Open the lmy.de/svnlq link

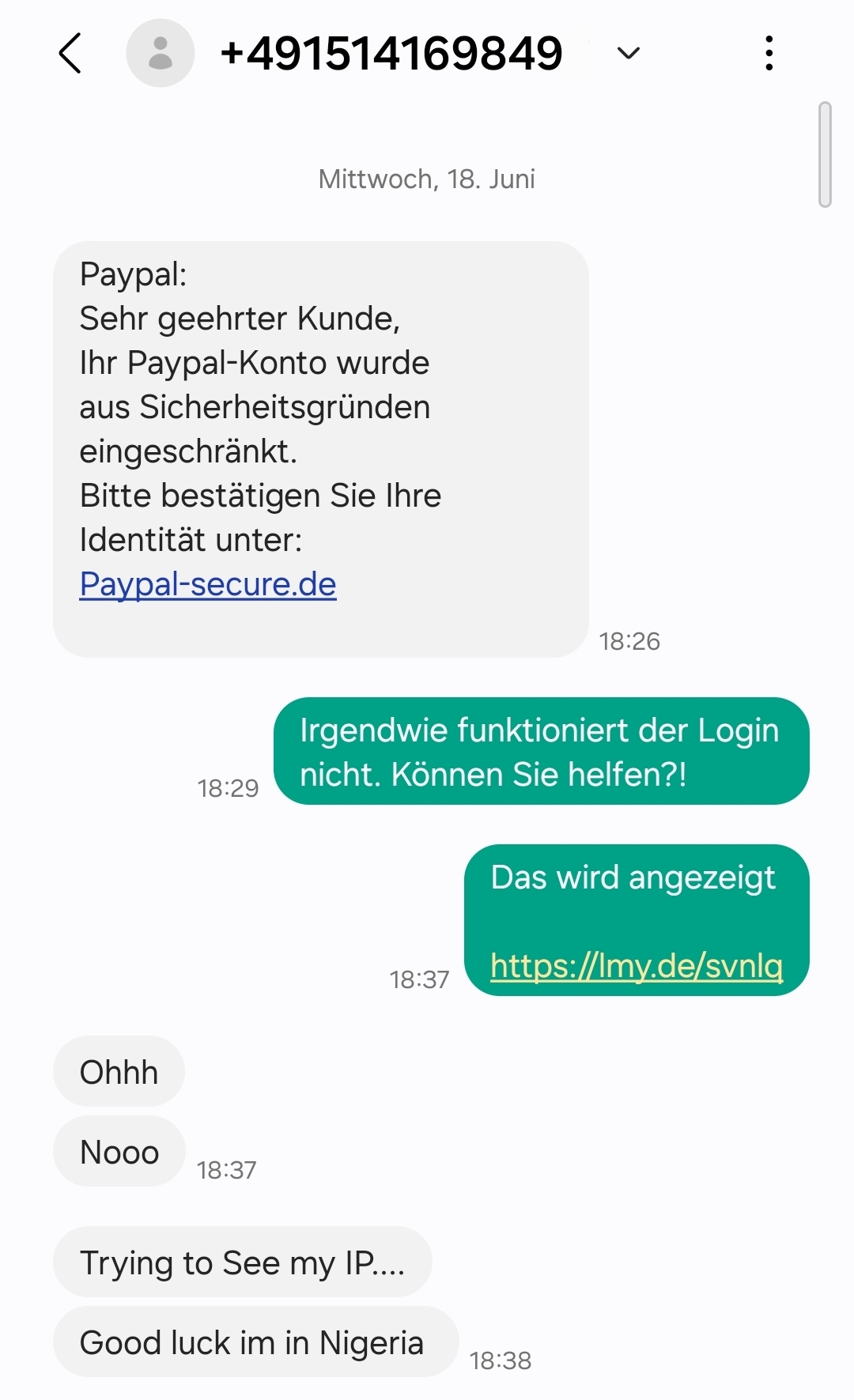click(x=637, y=966)
